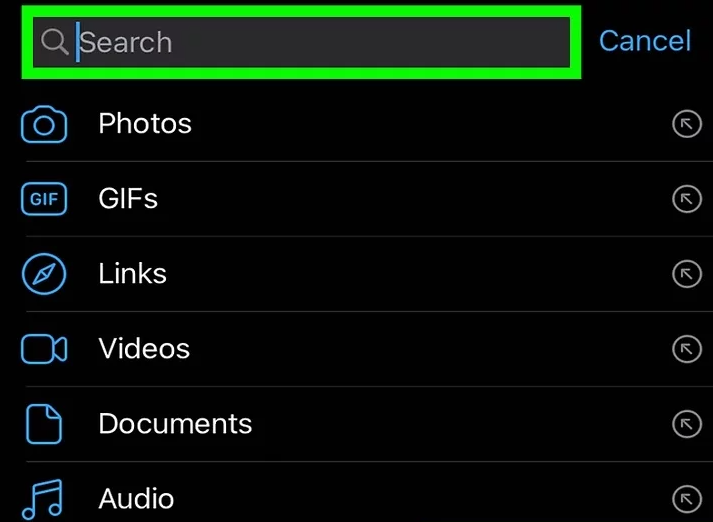Tap the arrow icon beside Photos
This screenshot has height=522, width=713.
(x=686, y=124)
